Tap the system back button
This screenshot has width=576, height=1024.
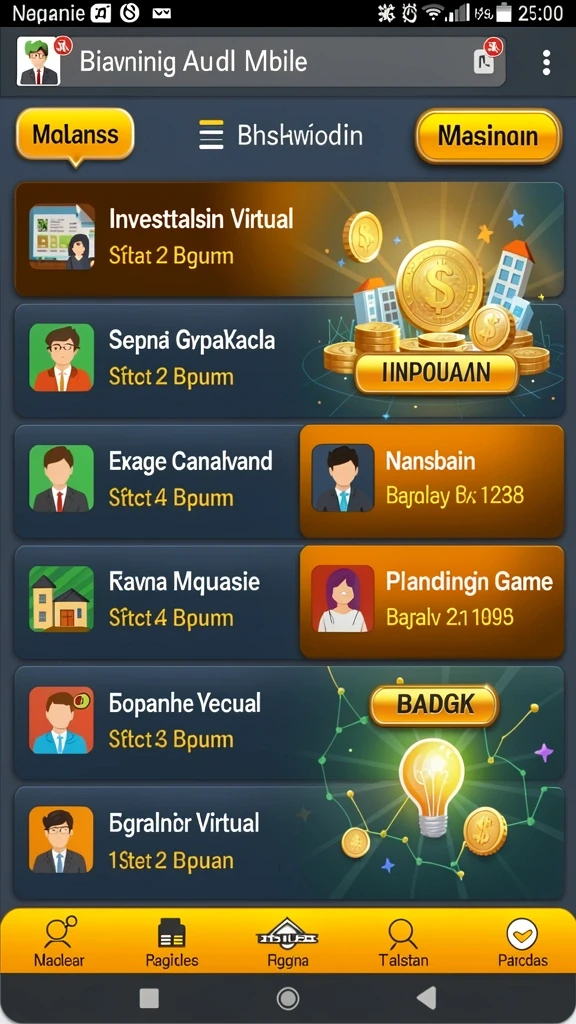[x=426, y=998]
